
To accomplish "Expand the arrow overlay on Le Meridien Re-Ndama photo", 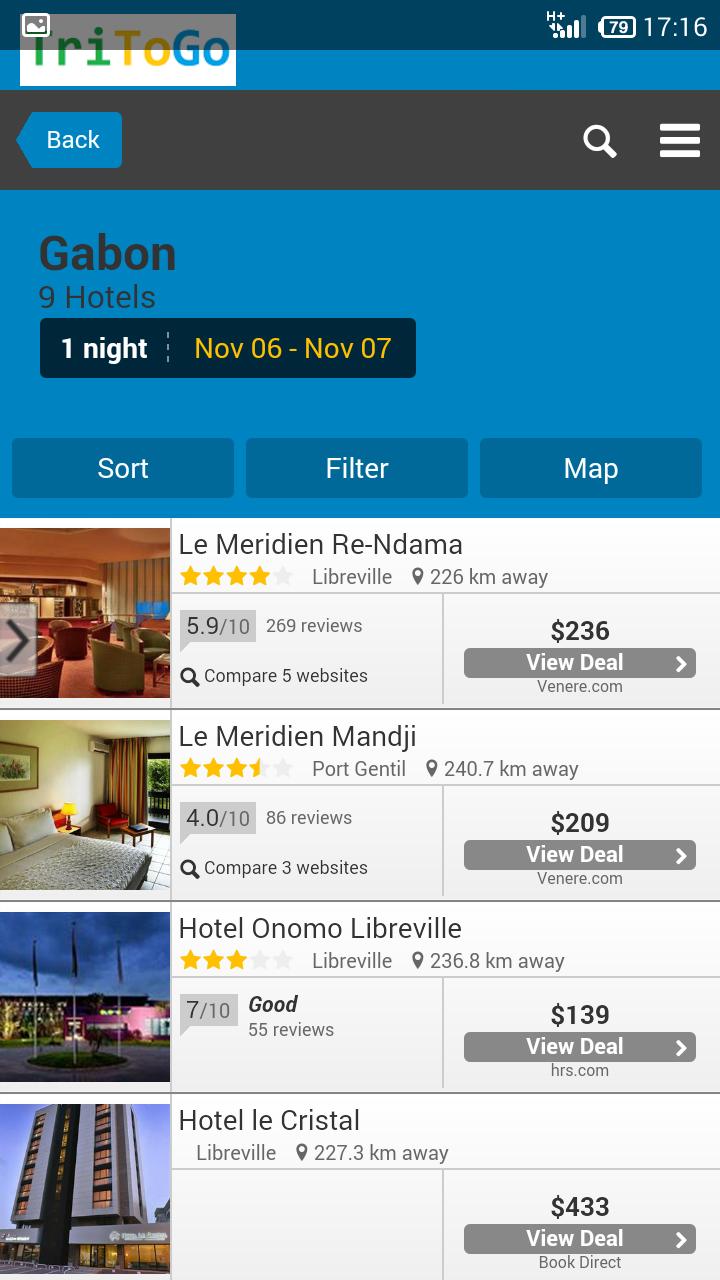I will (18, 640).
